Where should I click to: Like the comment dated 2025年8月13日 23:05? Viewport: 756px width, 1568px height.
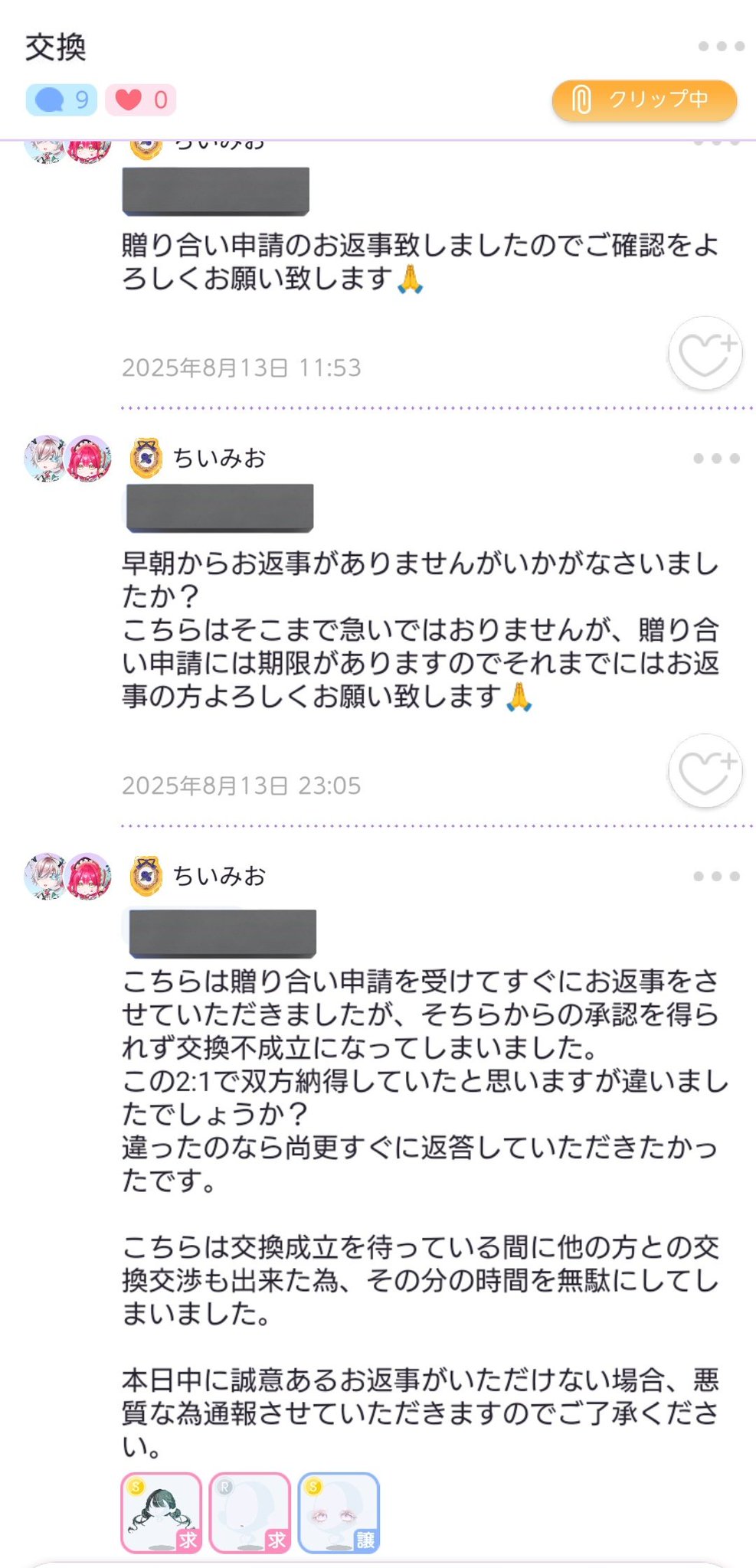click(705, 772)
